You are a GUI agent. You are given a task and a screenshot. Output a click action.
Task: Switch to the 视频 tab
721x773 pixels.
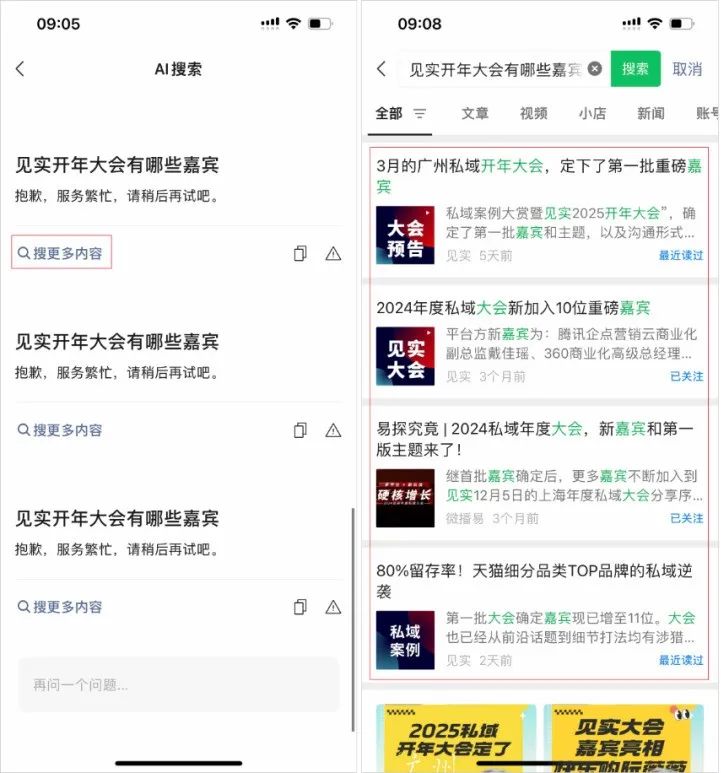[x=533, y=113]
